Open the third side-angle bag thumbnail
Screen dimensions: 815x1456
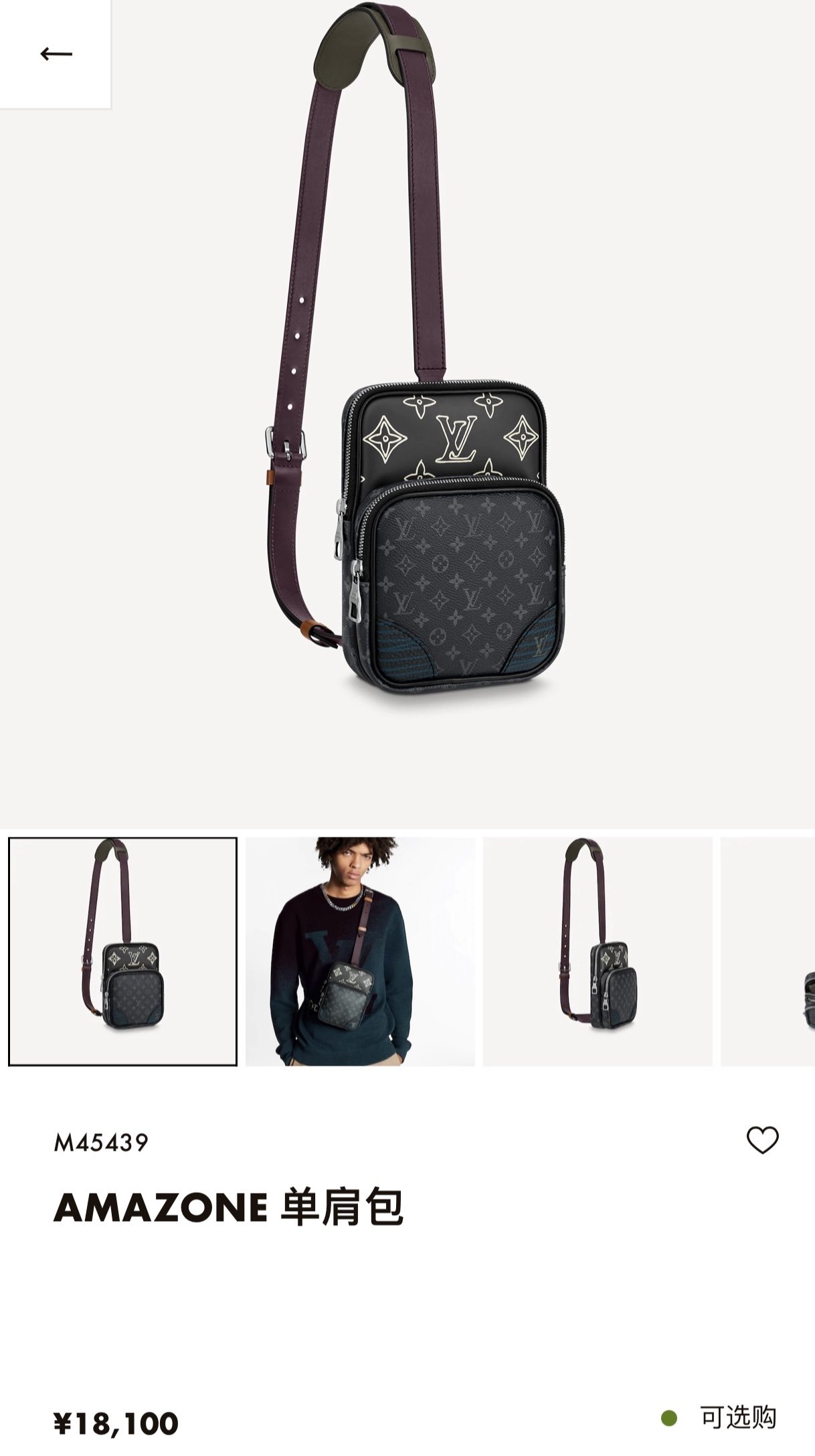coord(597,951)
